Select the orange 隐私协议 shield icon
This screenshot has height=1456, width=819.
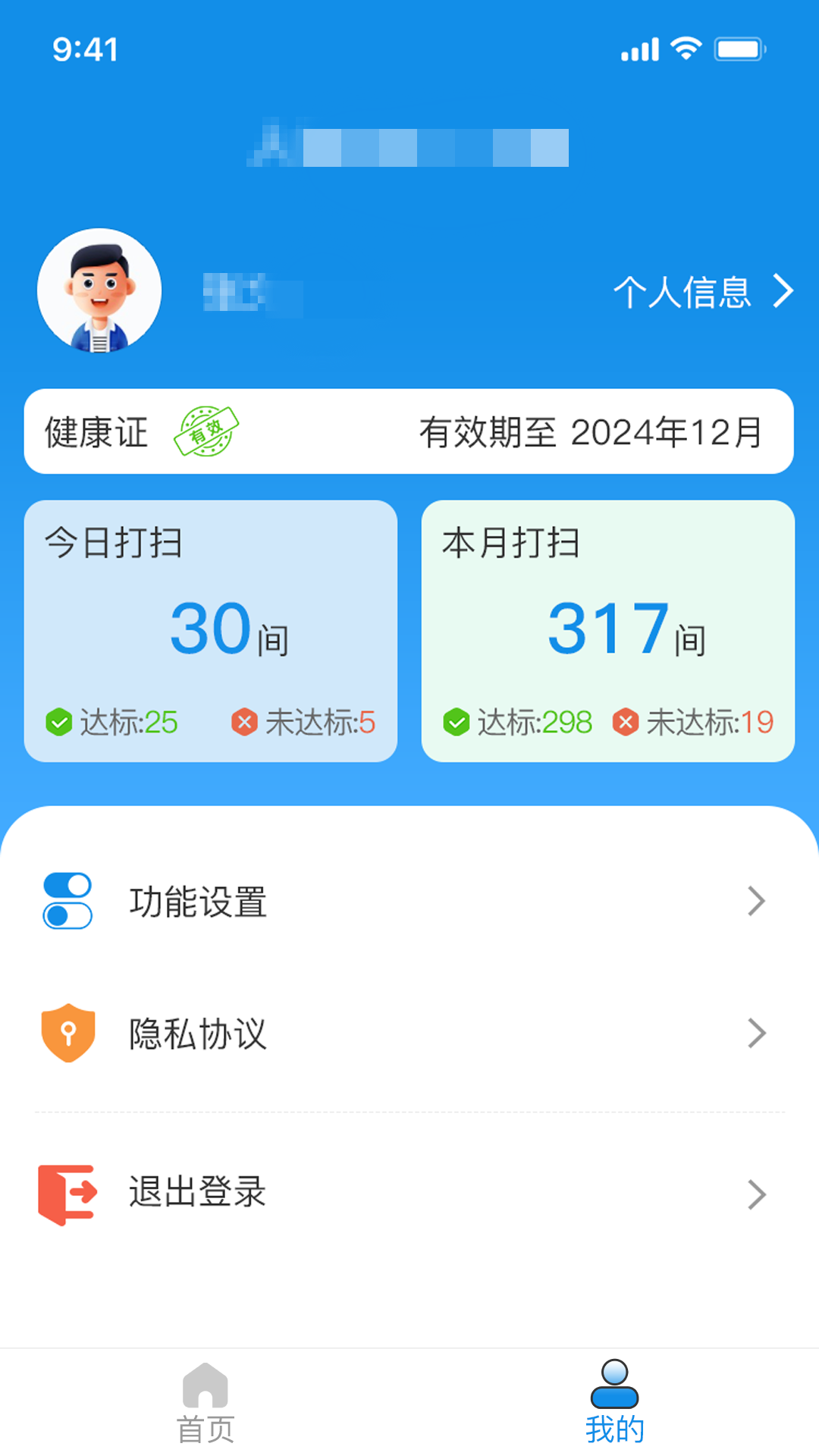tap(67, 1033)
